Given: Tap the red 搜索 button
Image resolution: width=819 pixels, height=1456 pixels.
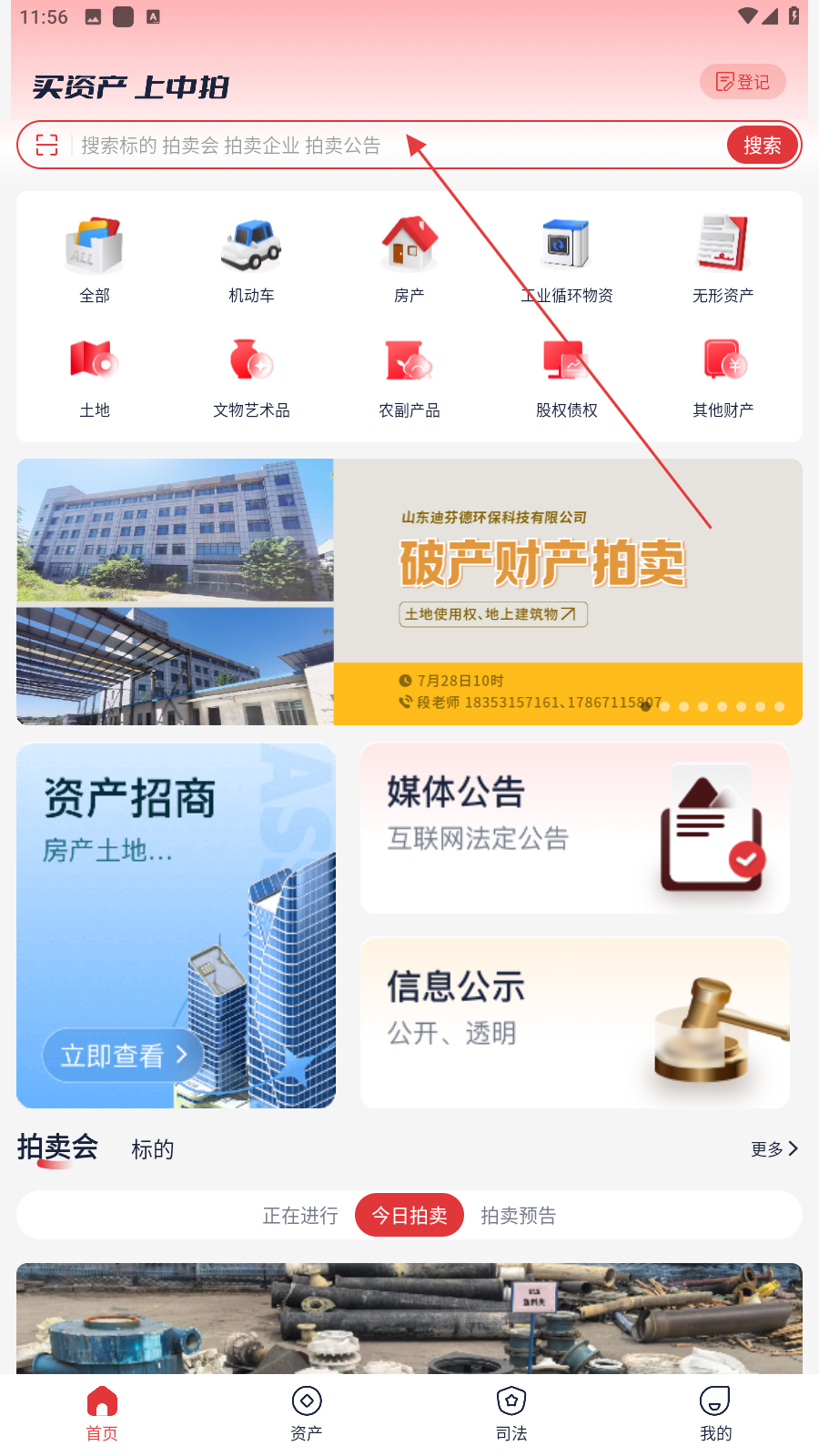Looking at the screenshot, I should tap(762, 145).
